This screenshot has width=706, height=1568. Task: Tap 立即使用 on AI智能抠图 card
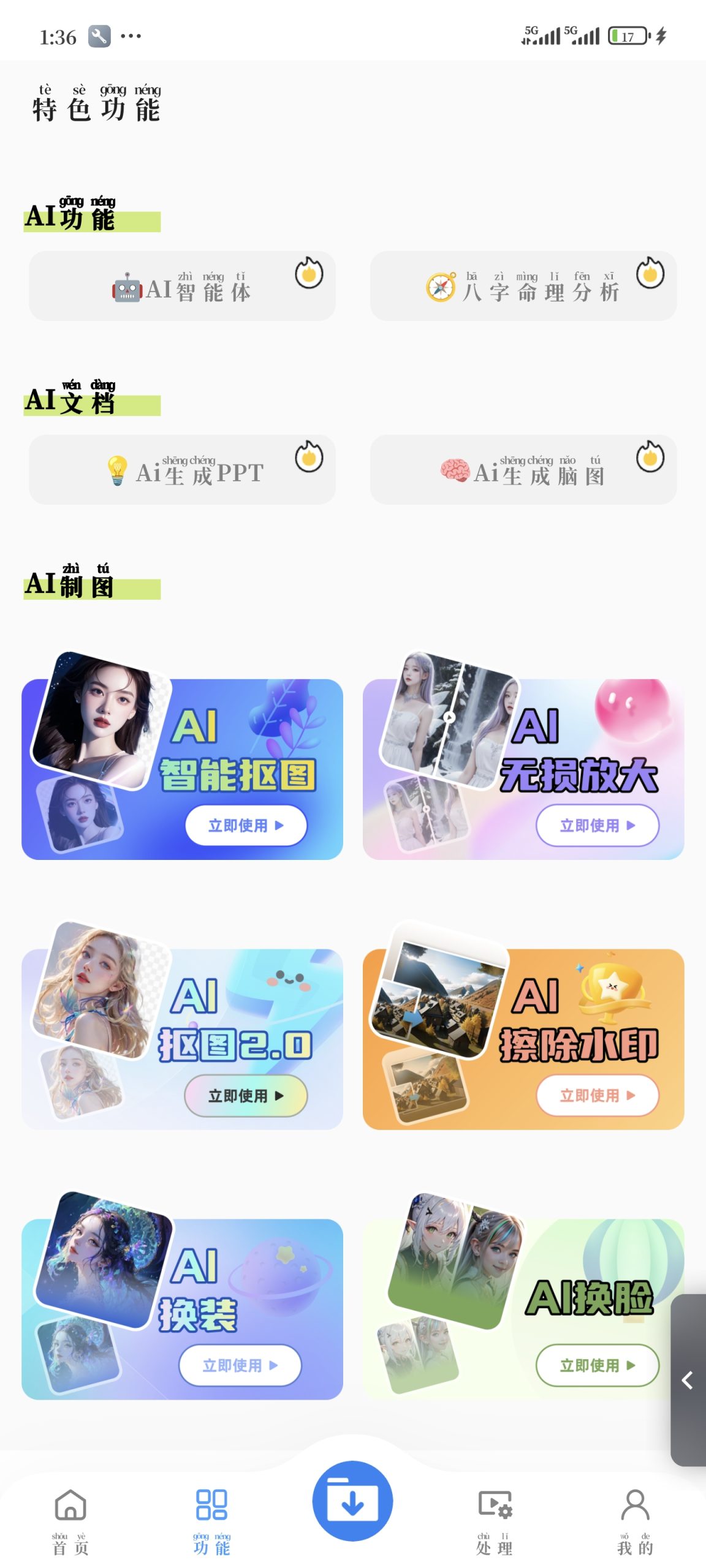[246, 825]
